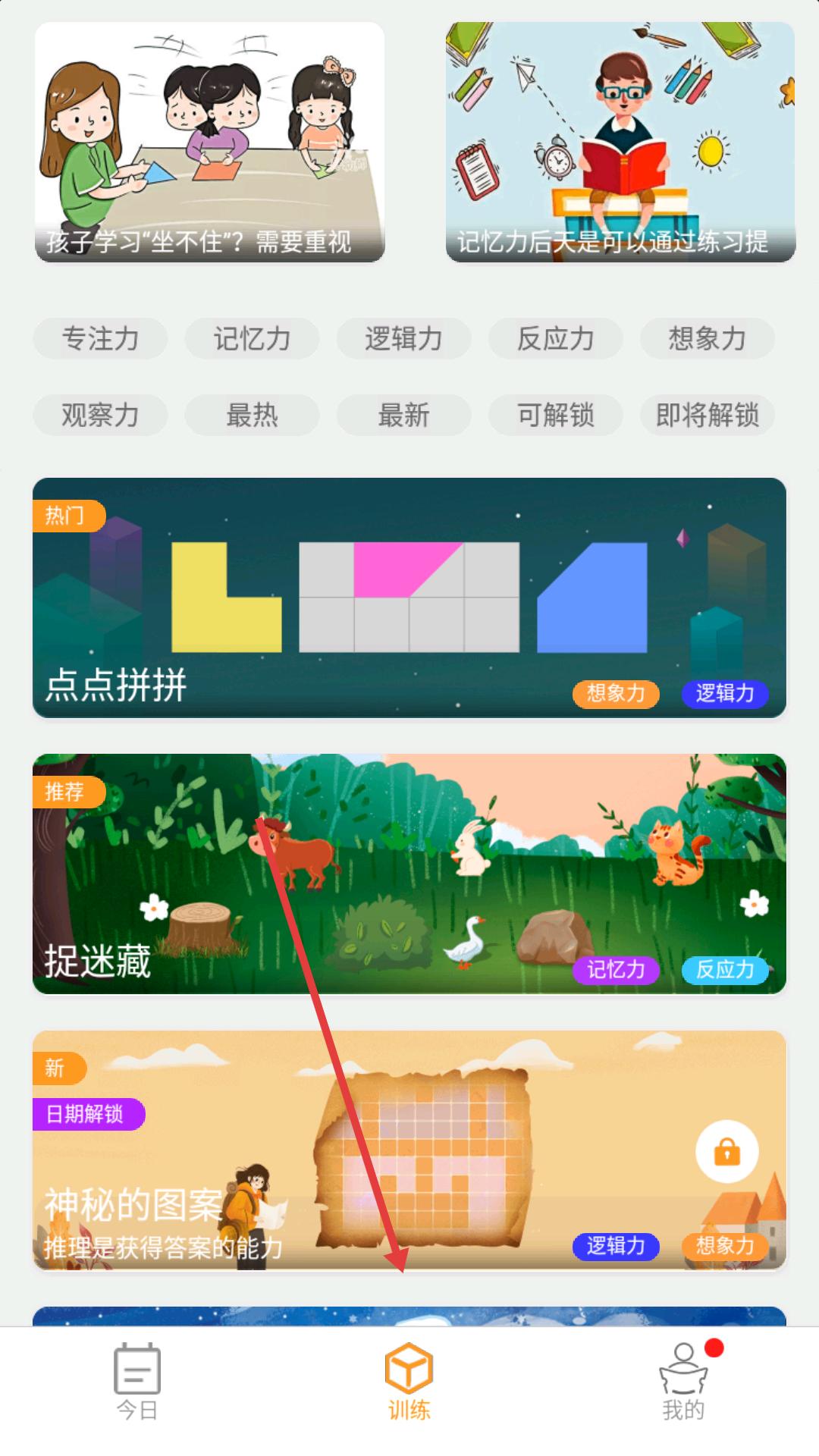Open the 记忆力后天 article card
Screen dimensions: 819x1456
620,142
